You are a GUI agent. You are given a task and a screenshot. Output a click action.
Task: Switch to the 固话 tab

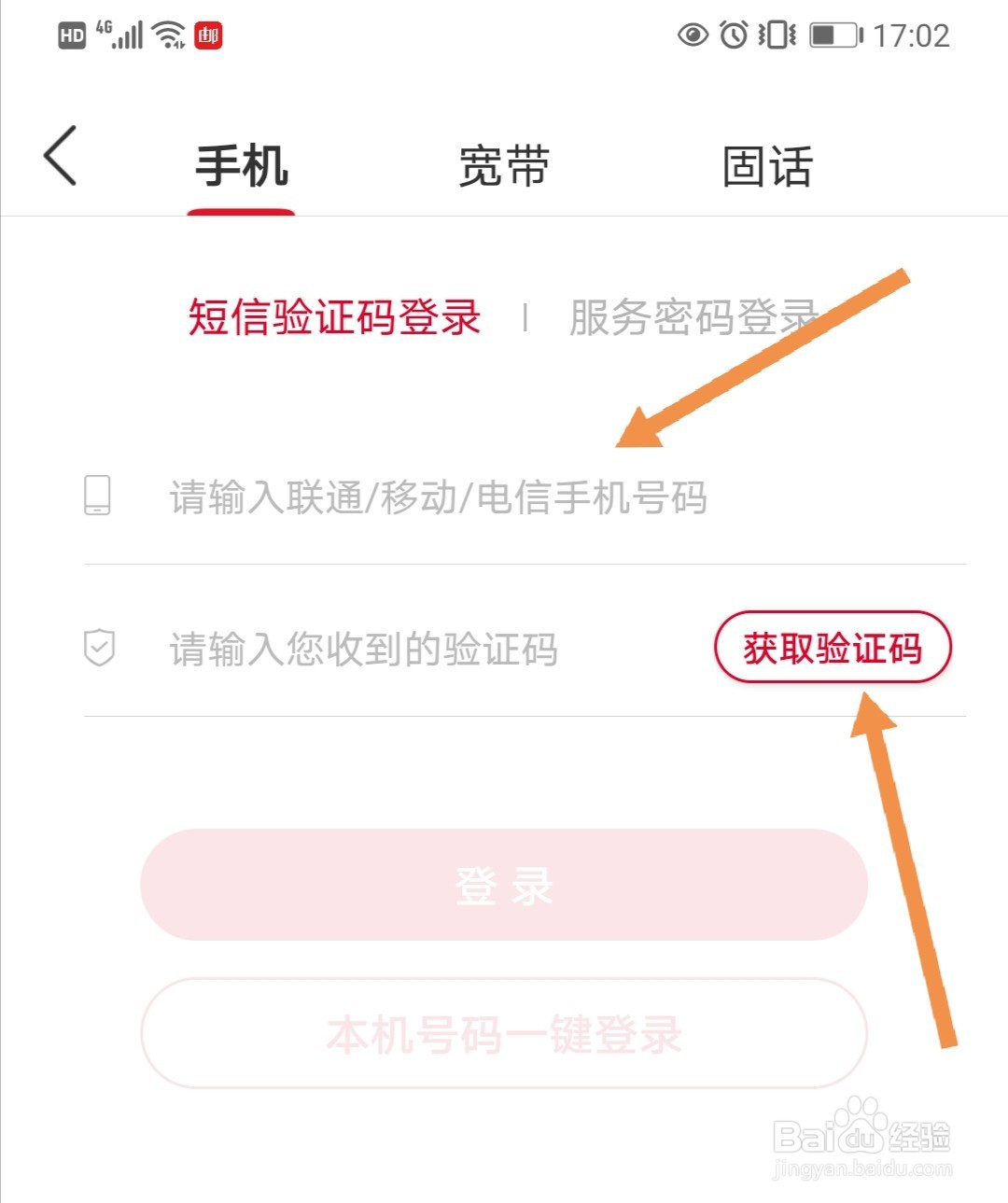pyautogui.click(x=767, y=163)
